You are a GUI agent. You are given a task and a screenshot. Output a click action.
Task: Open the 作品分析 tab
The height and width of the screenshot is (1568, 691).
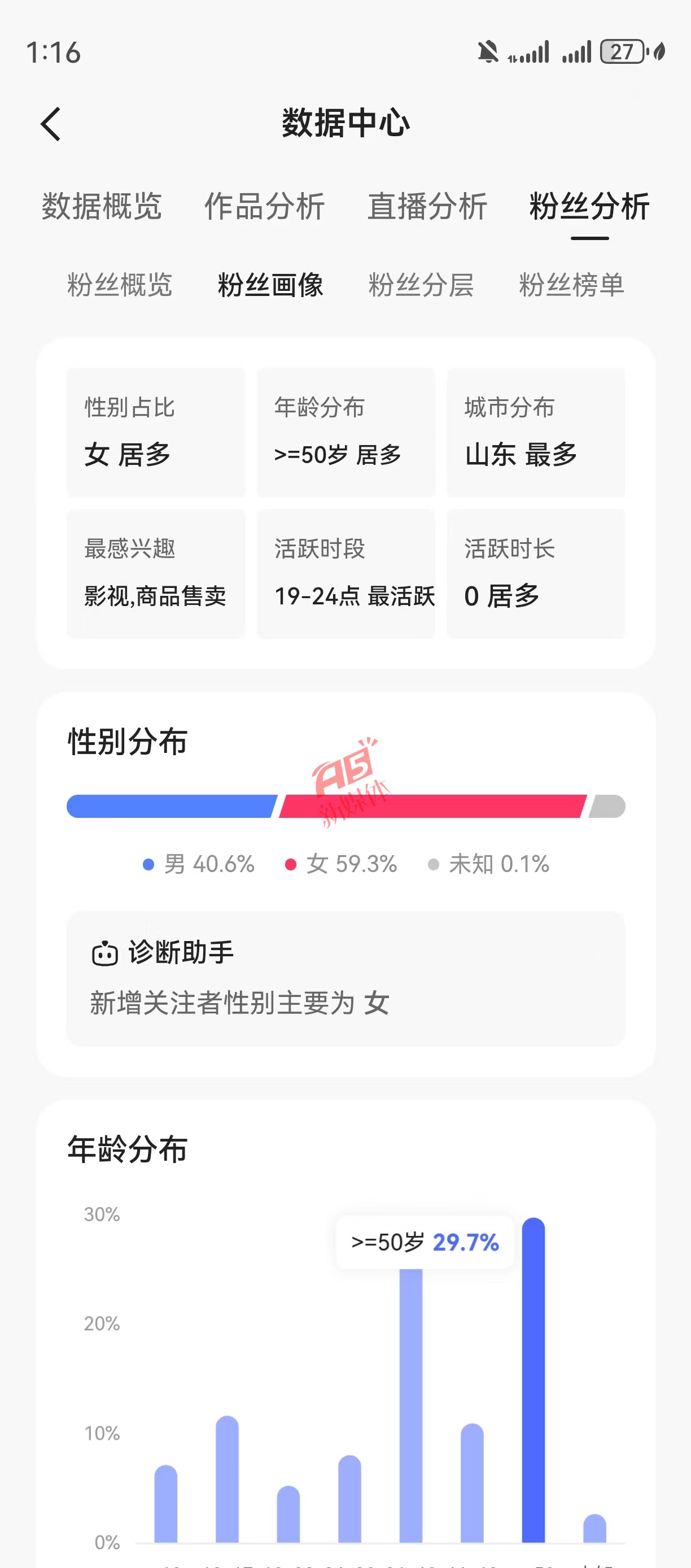[x=265, y=206]
